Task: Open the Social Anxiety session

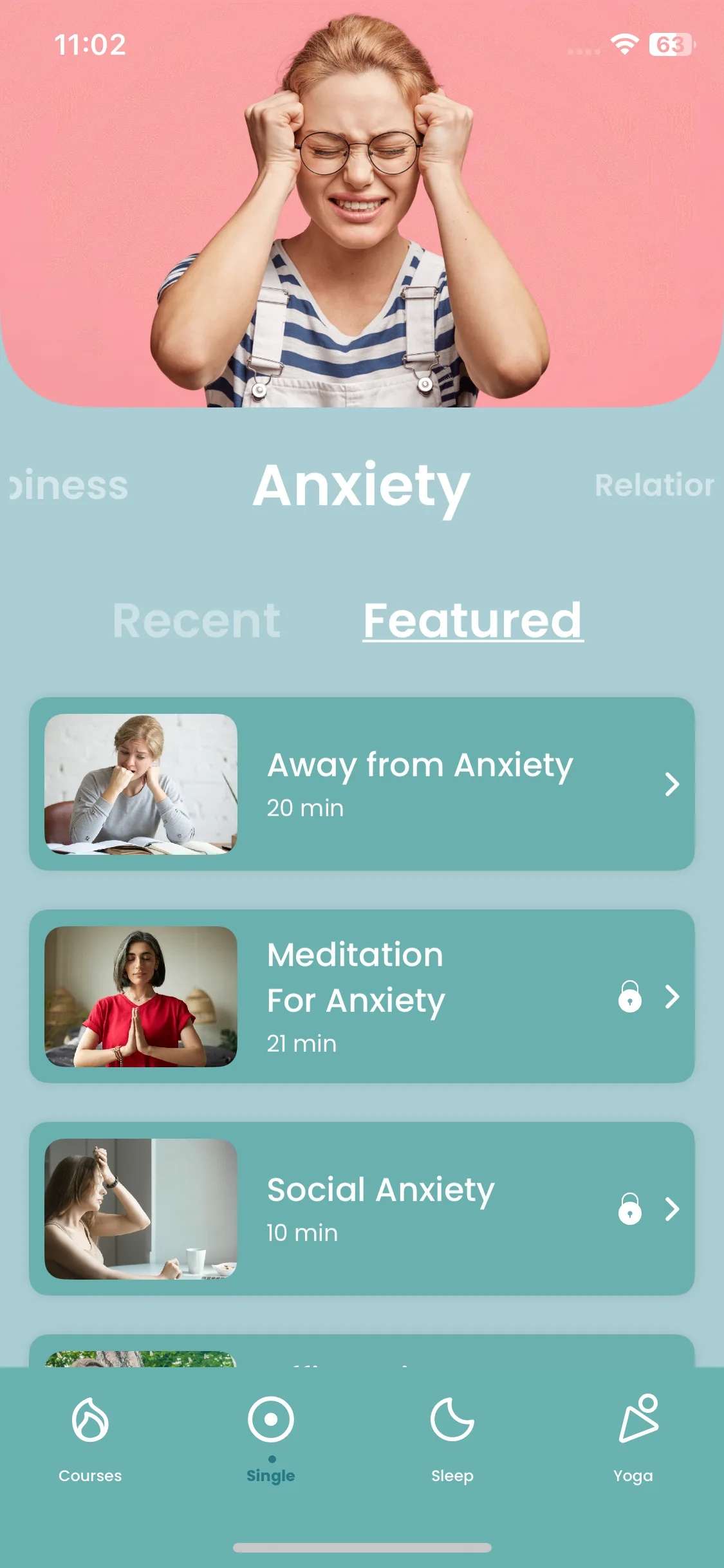Action: click(362, 1209)
